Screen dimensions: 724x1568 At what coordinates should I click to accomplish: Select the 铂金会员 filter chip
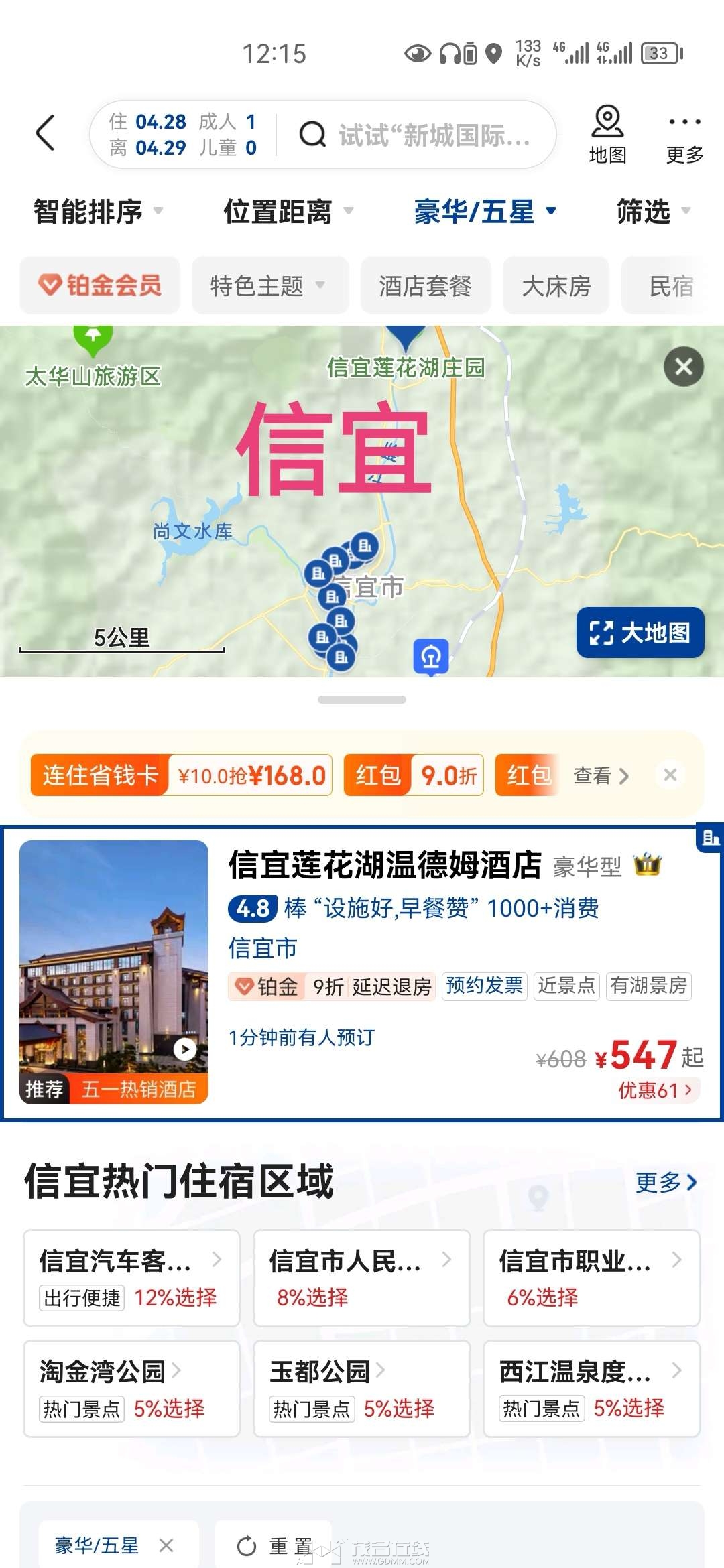(x=100, y=285)
